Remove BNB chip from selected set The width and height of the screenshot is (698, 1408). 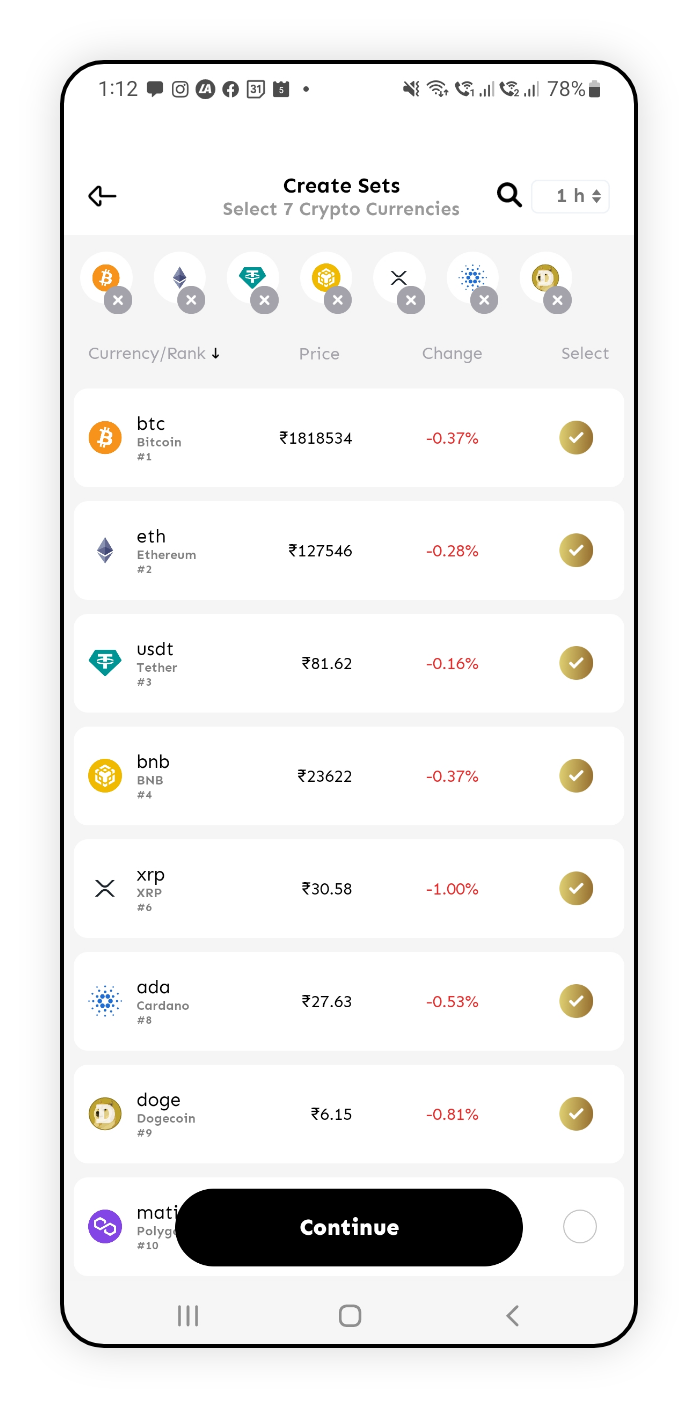338,300
